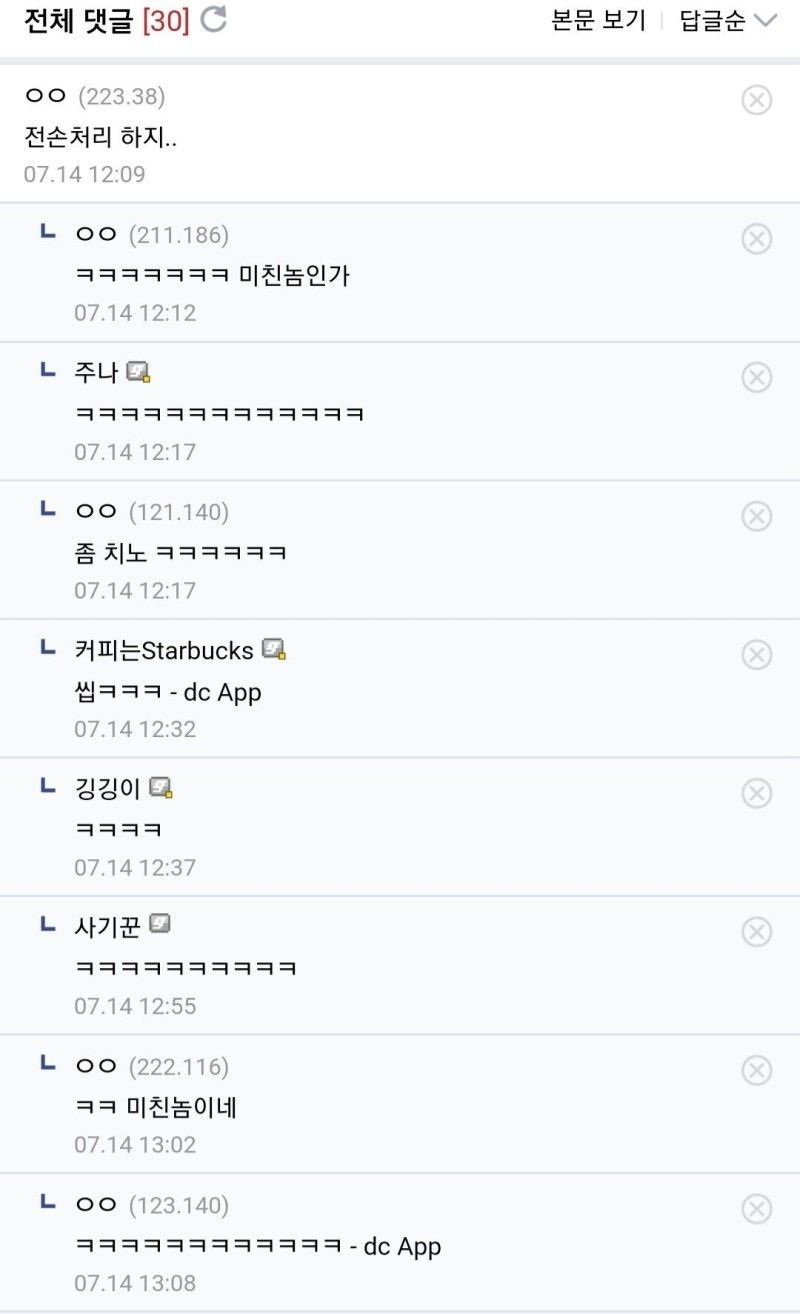Remove the reply from ㅇㅇ (123.140)
Viewport: 800px width, 1314px height.
click(757, 1209)
